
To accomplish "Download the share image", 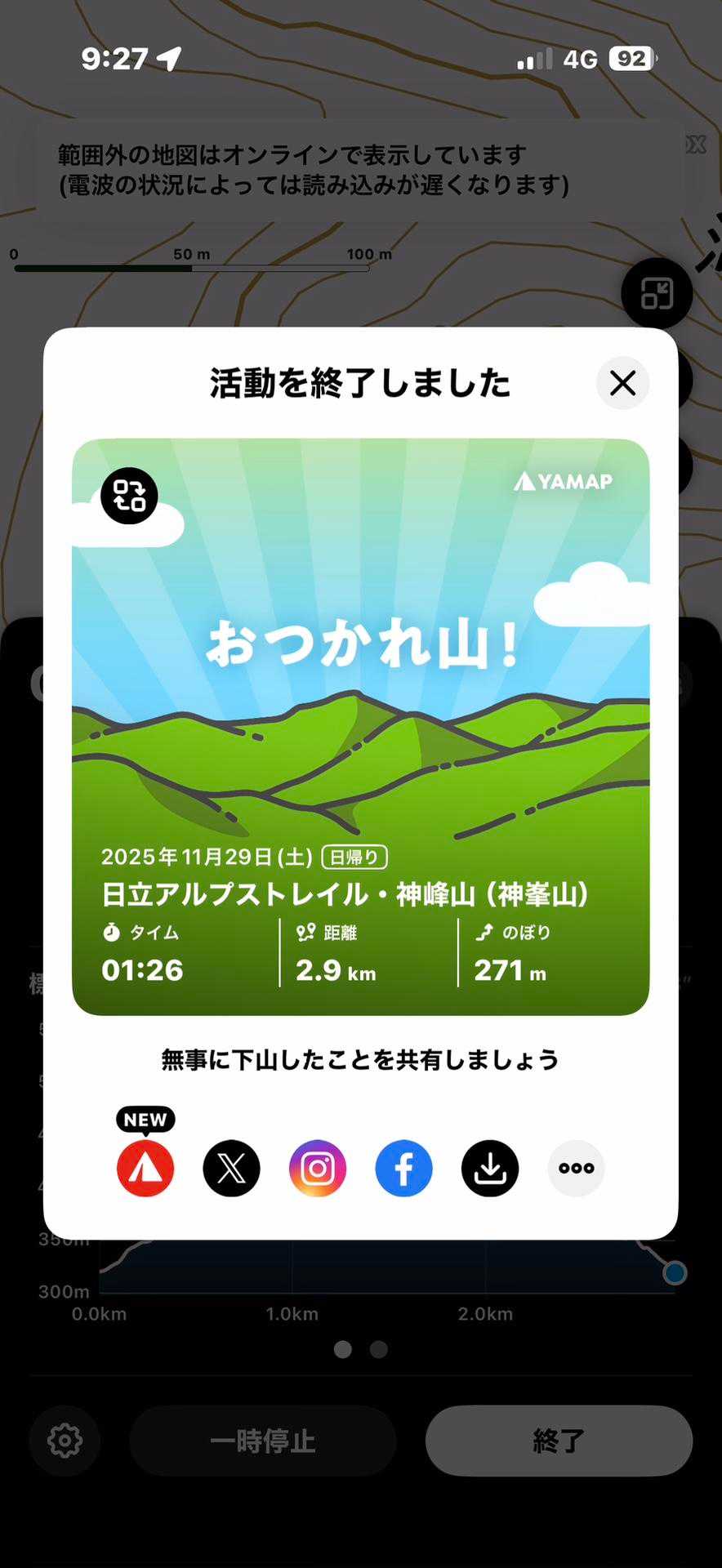I will pyautogui.click(x=490, y=1168).
